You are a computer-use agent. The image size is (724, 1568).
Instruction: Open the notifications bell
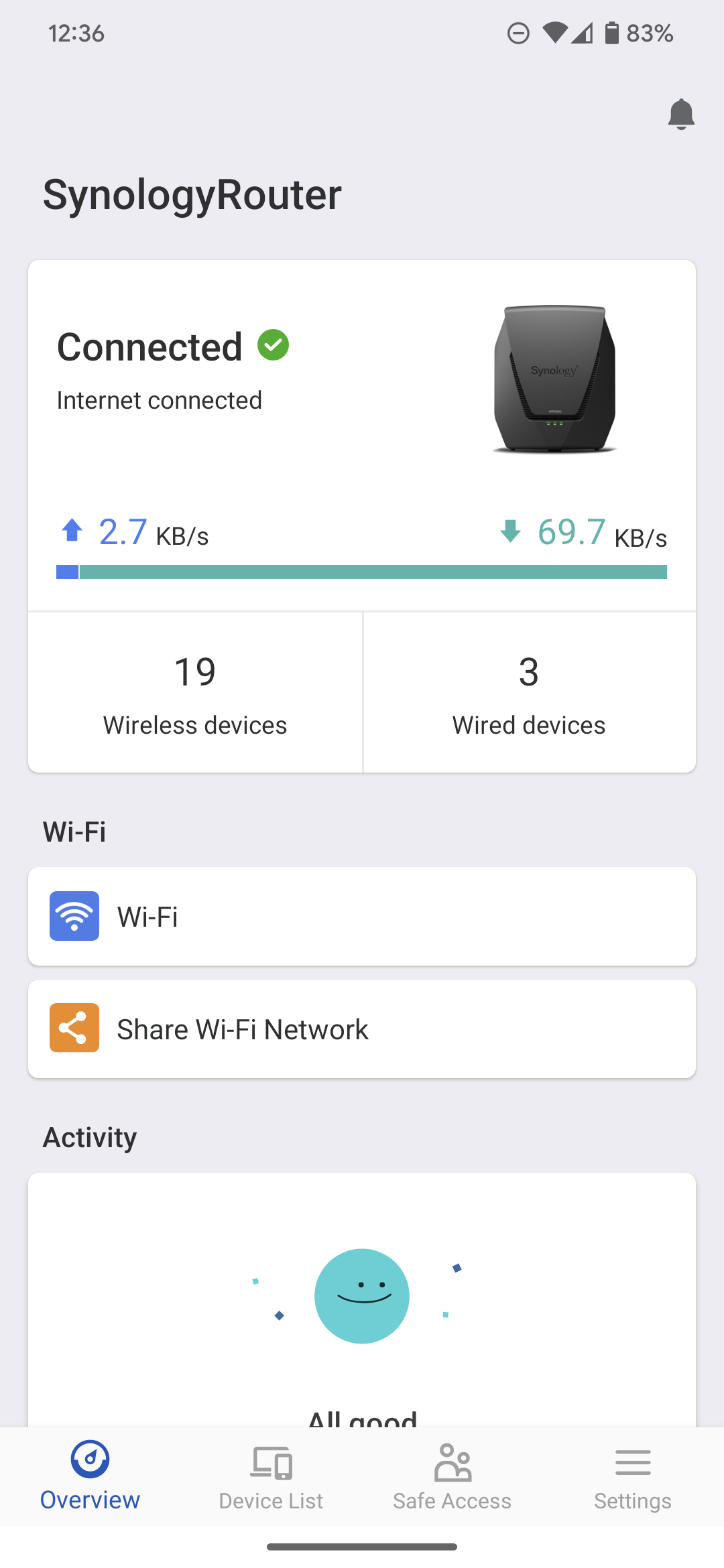681,114
